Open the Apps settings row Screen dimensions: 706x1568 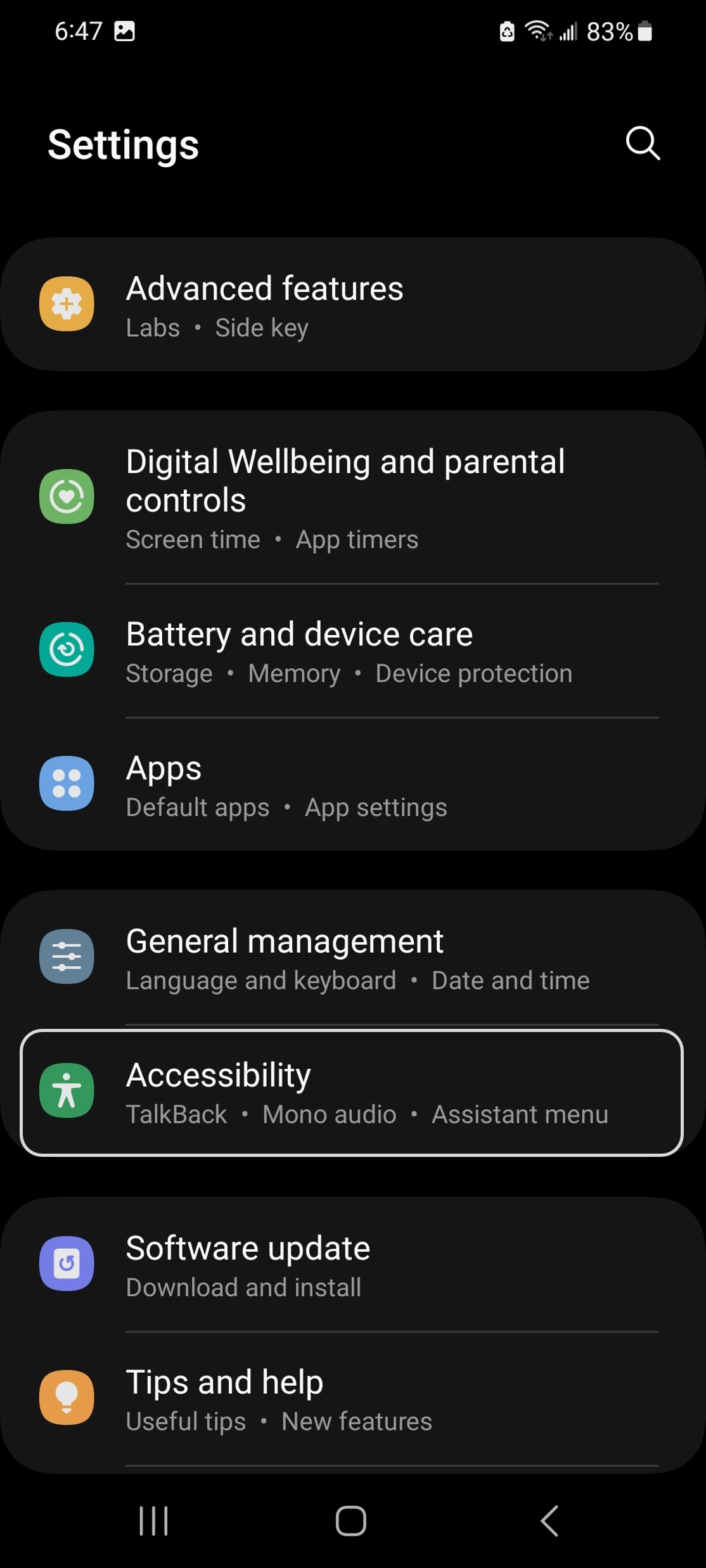pyautogui.click(x=352, y=785)
